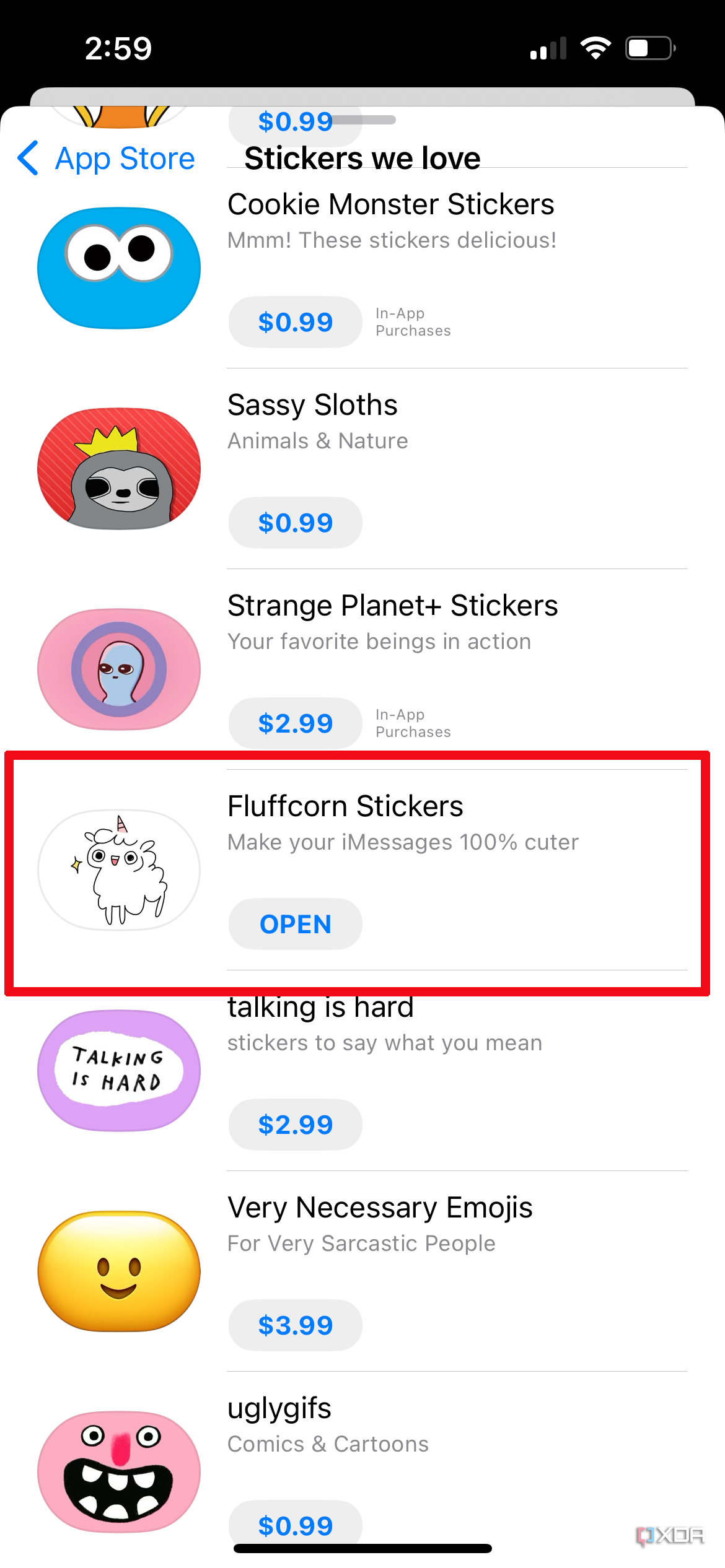Buy Strange Planet+ Stickers for $2.99

(295, 723)
